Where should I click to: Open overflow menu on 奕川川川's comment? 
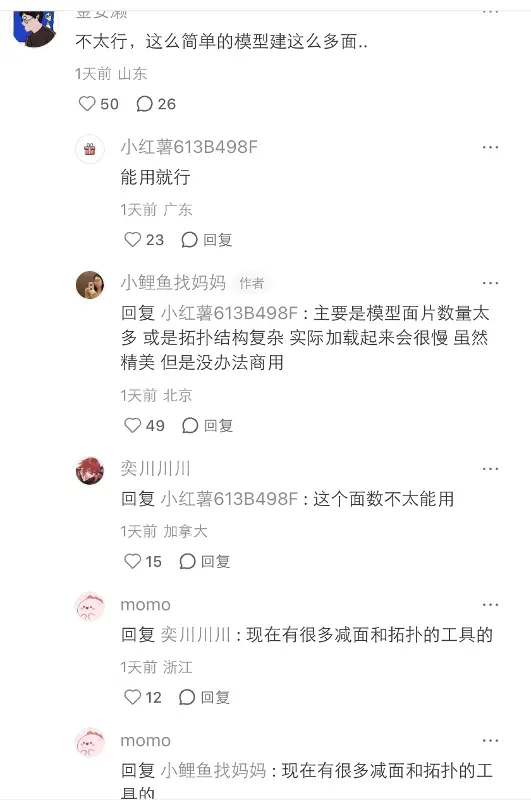[490, 469]
